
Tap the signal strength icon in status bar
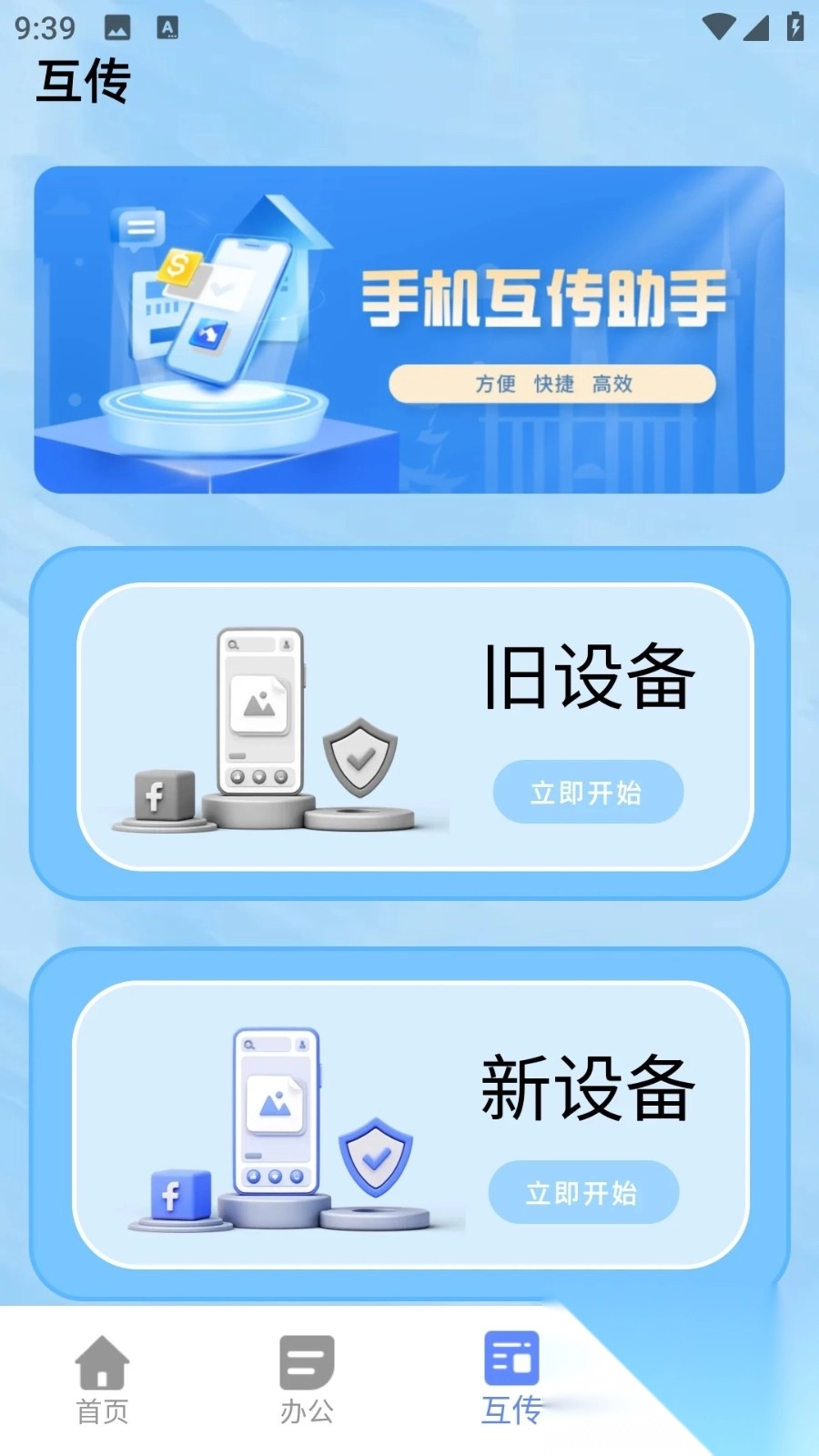[758, 29]
